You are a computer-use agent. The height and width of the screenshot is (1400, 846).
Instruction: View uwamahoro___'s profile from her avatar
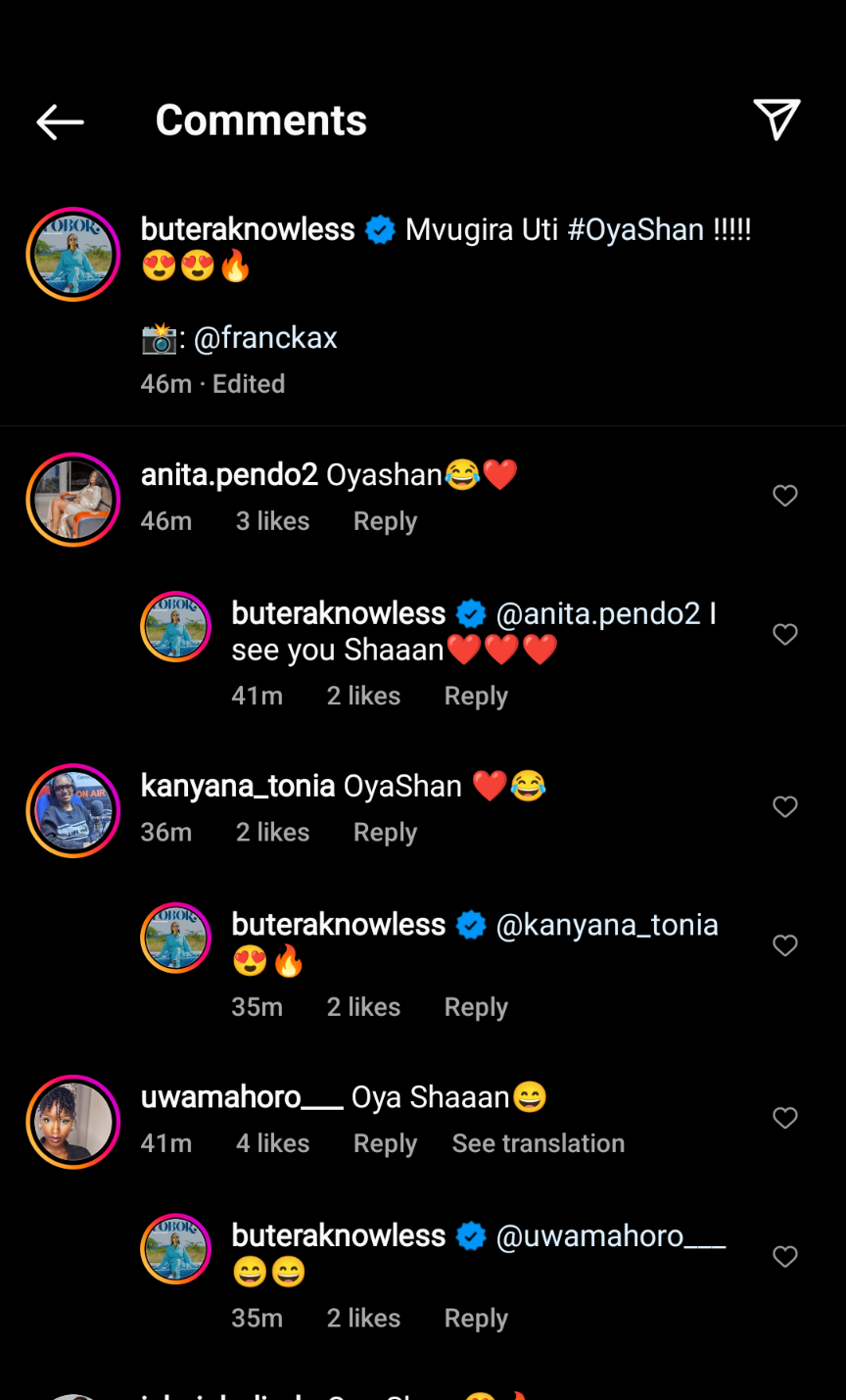73,1122
